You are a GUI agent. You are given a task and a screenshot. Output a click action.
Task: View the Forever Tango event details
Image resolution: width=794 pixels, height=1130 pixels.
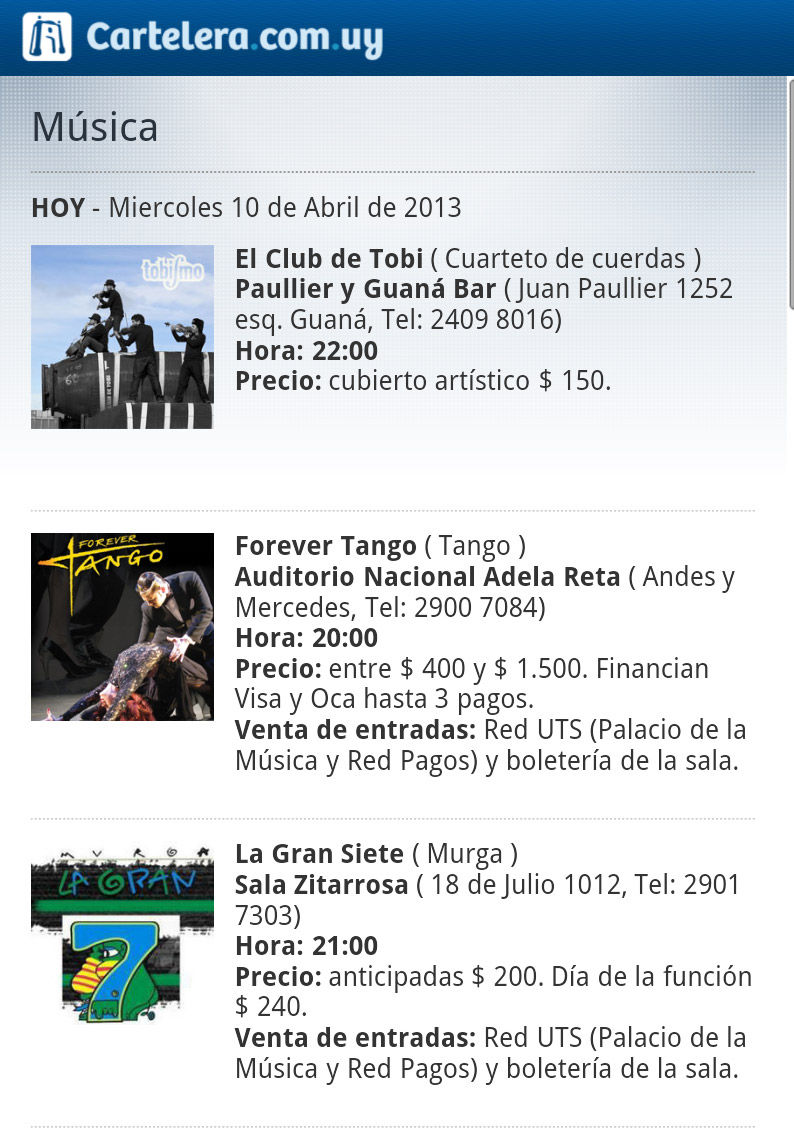click(325, 546)
